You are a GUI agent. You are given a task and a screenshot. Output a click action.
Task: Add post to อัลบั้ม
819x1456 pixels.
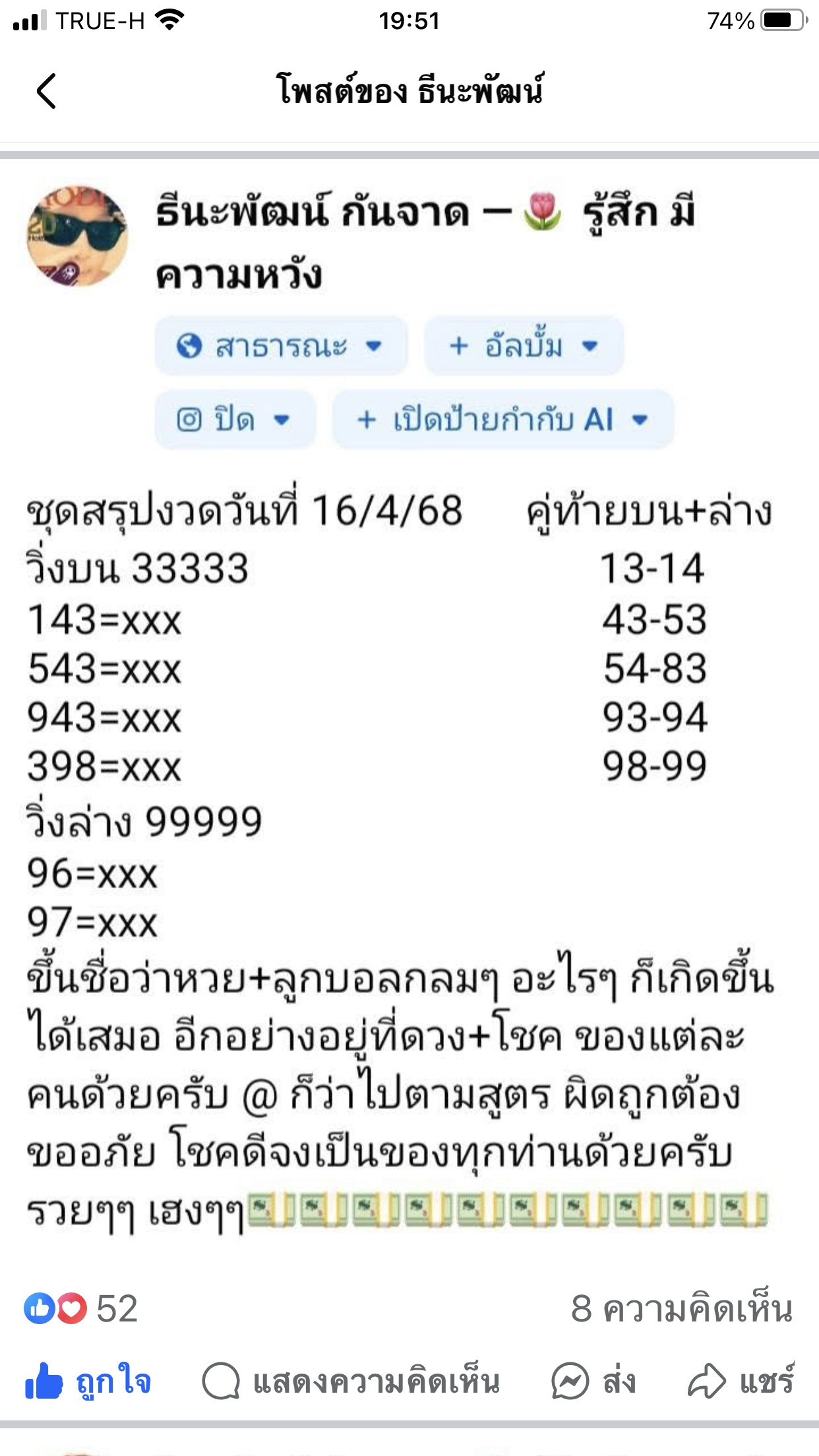point(524,346)
